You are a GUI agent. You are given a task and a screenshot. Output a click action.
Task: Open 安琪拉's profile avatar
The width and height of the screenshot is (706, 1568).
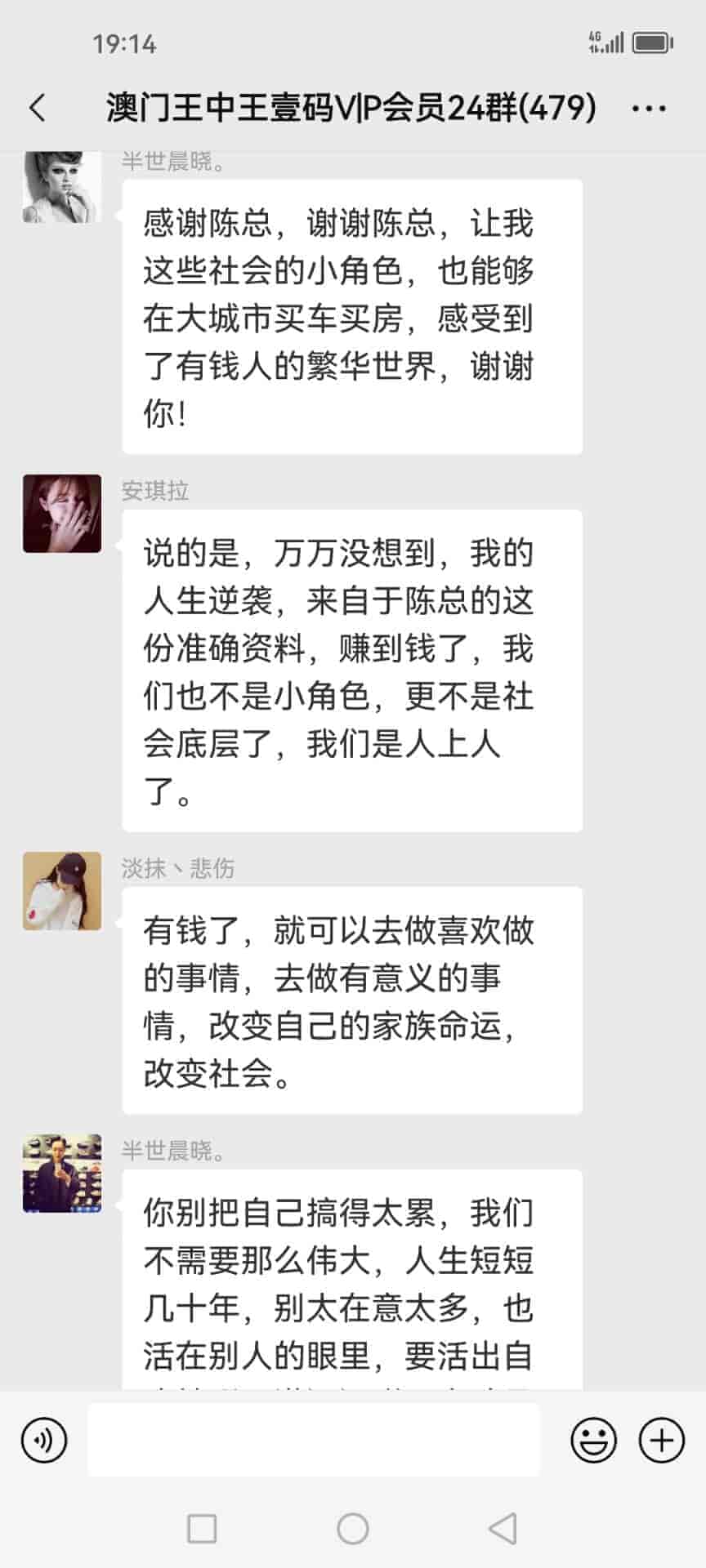click(62, 514)
